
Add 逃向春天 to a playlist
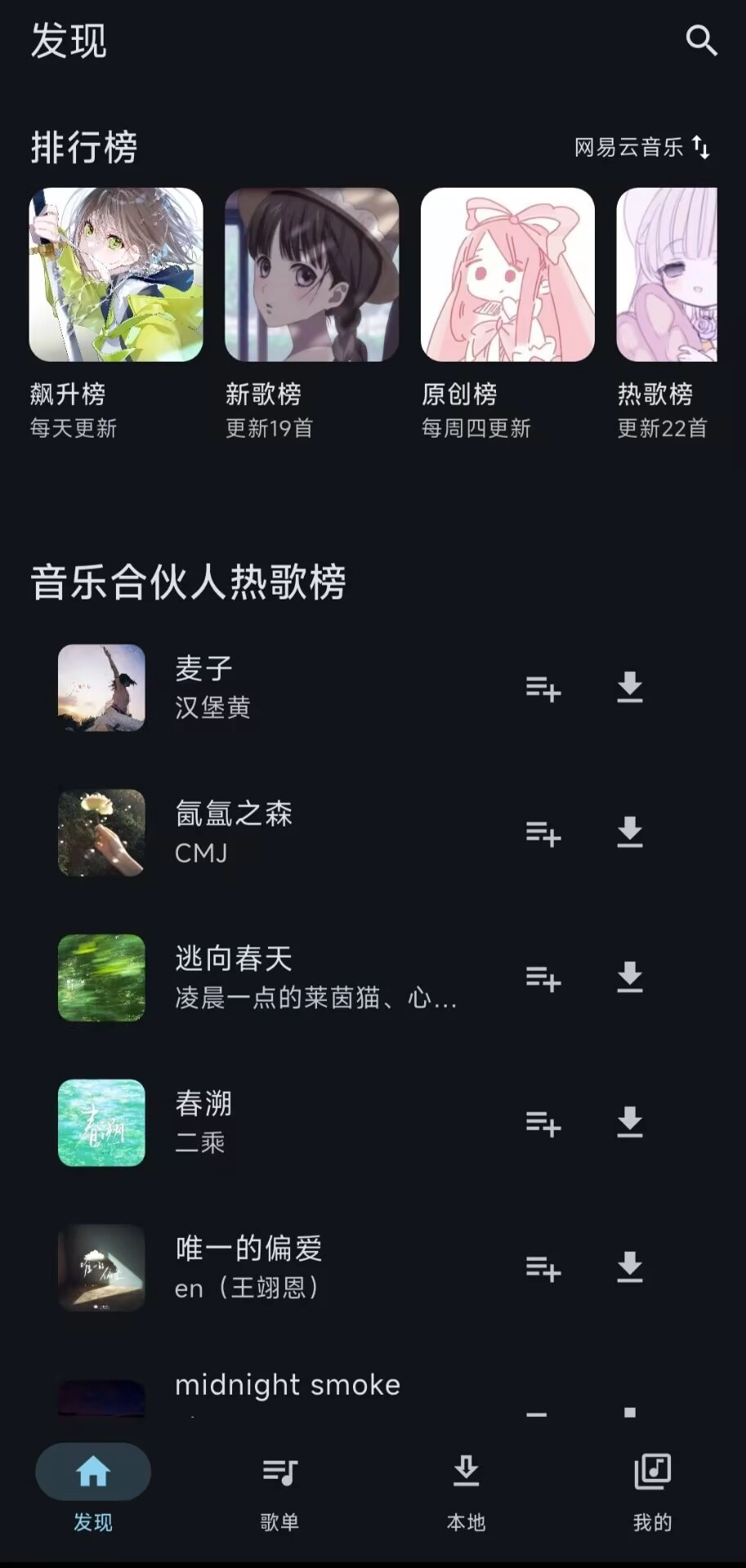(x=542, y=979)
